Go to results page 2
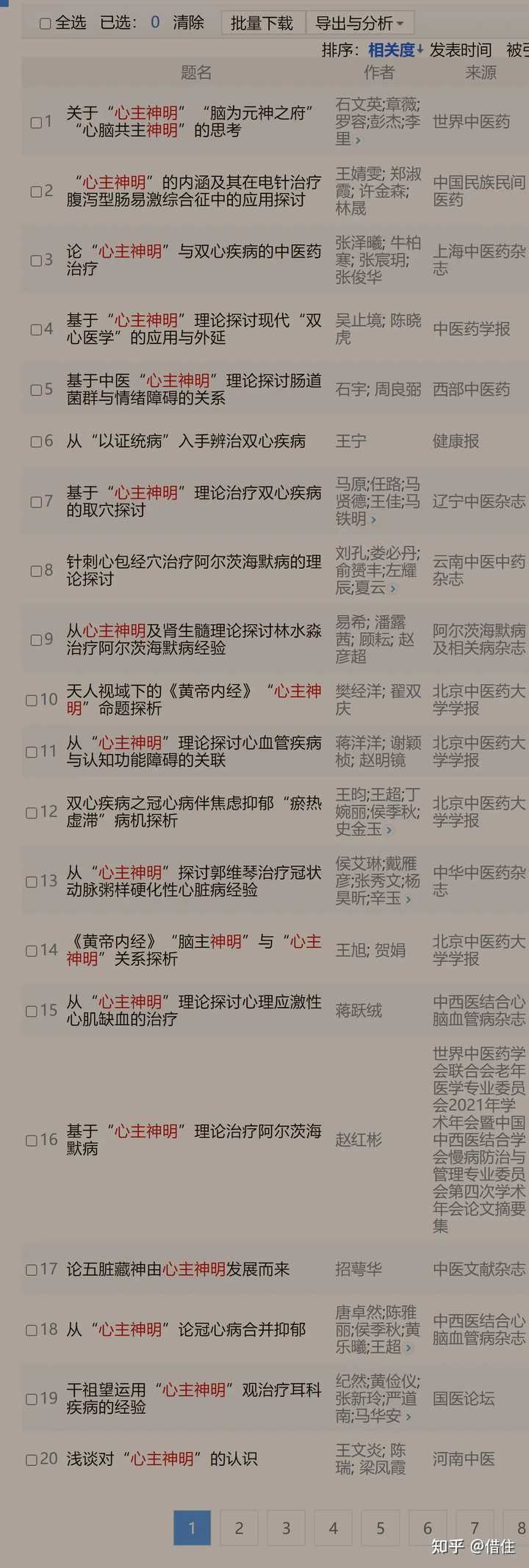This screenshot has height=1568, width=529. [x=239, y=1528]
